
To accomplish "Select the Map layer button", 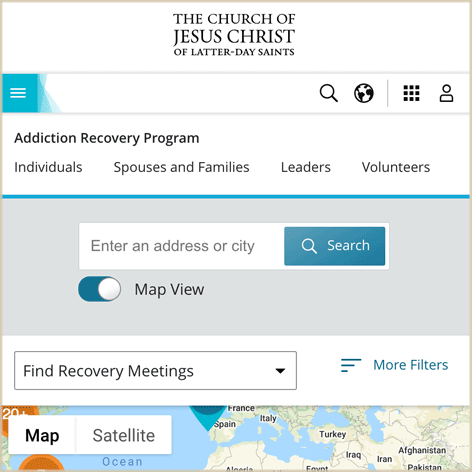I will (x=42, y=435).
